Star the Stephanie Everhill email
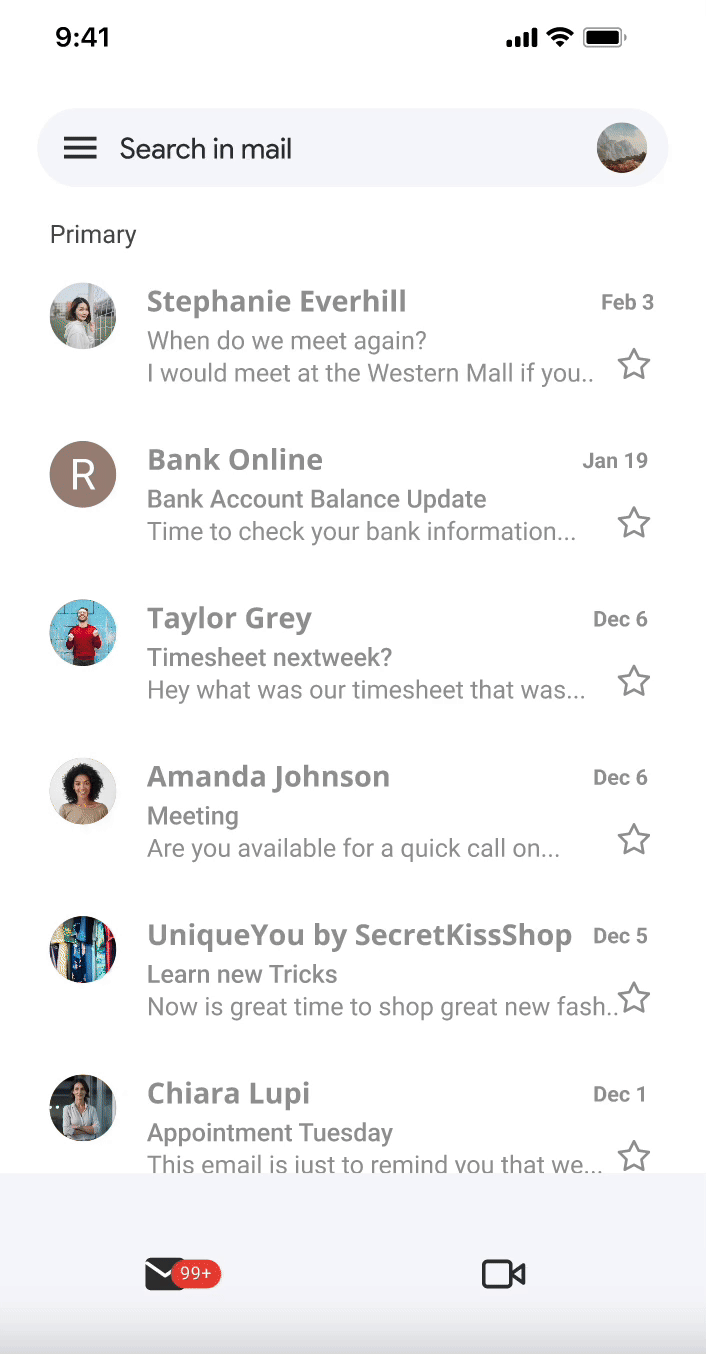706x1354 pixels. click(x=634, y=365)
